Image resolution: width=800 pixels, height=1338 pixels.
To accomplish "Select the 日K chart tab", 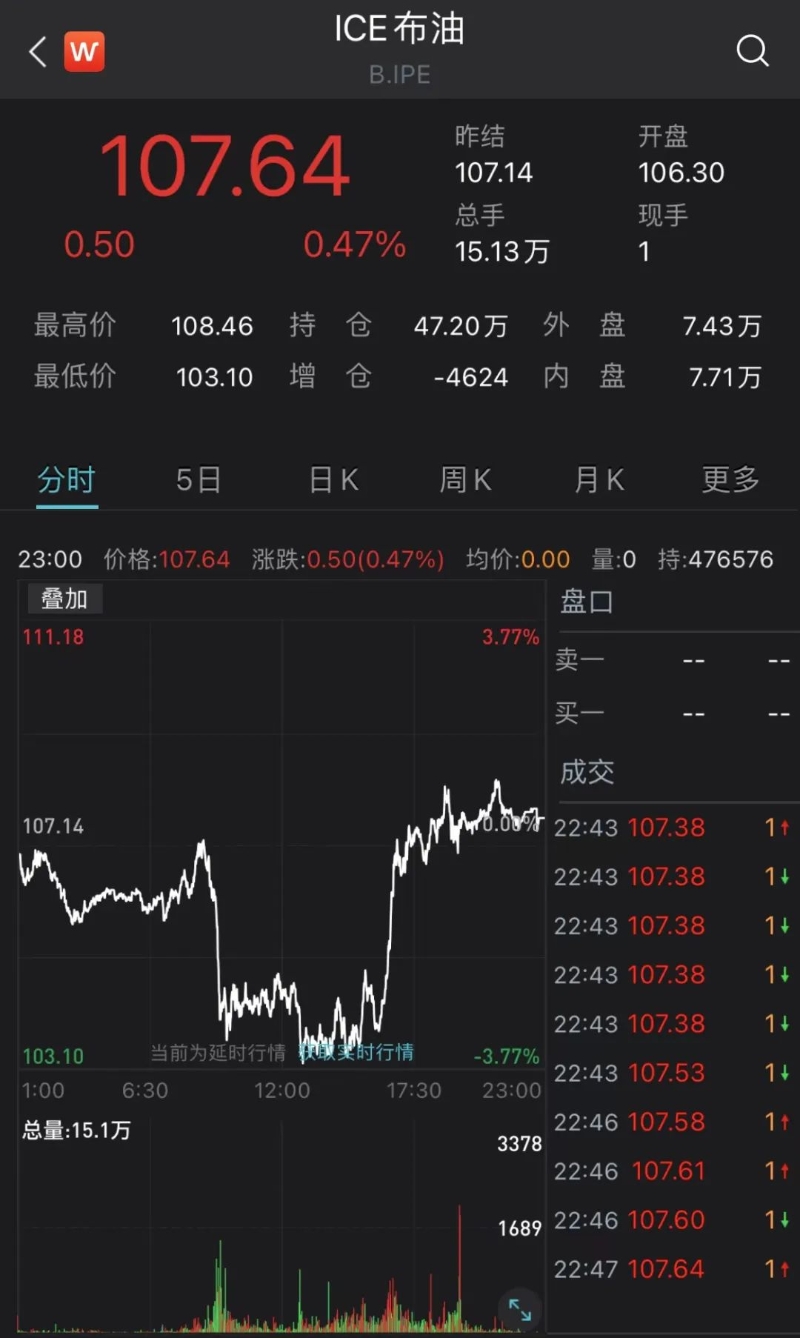I will tap(333, 481).
